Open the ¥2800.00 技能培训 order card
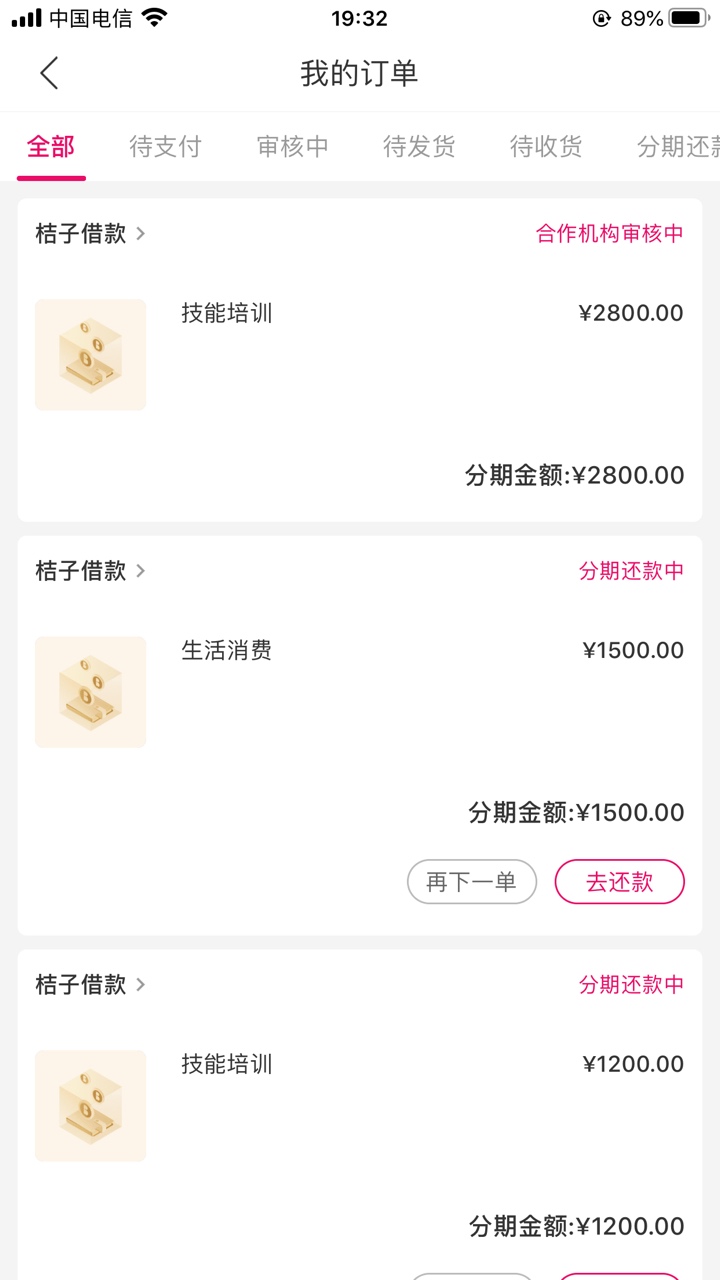The width and height of the screenshot is (720, 1280). point(360,360)
